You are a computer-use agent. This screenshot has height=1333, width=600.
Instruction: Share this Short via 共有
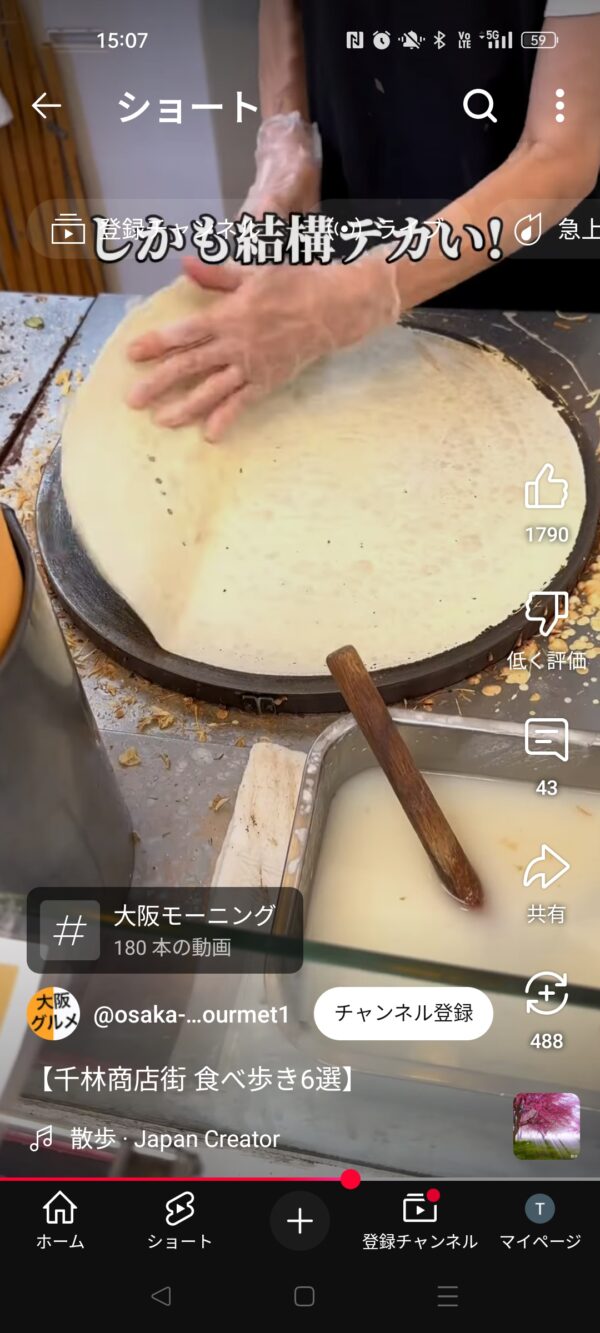(546, 868)
